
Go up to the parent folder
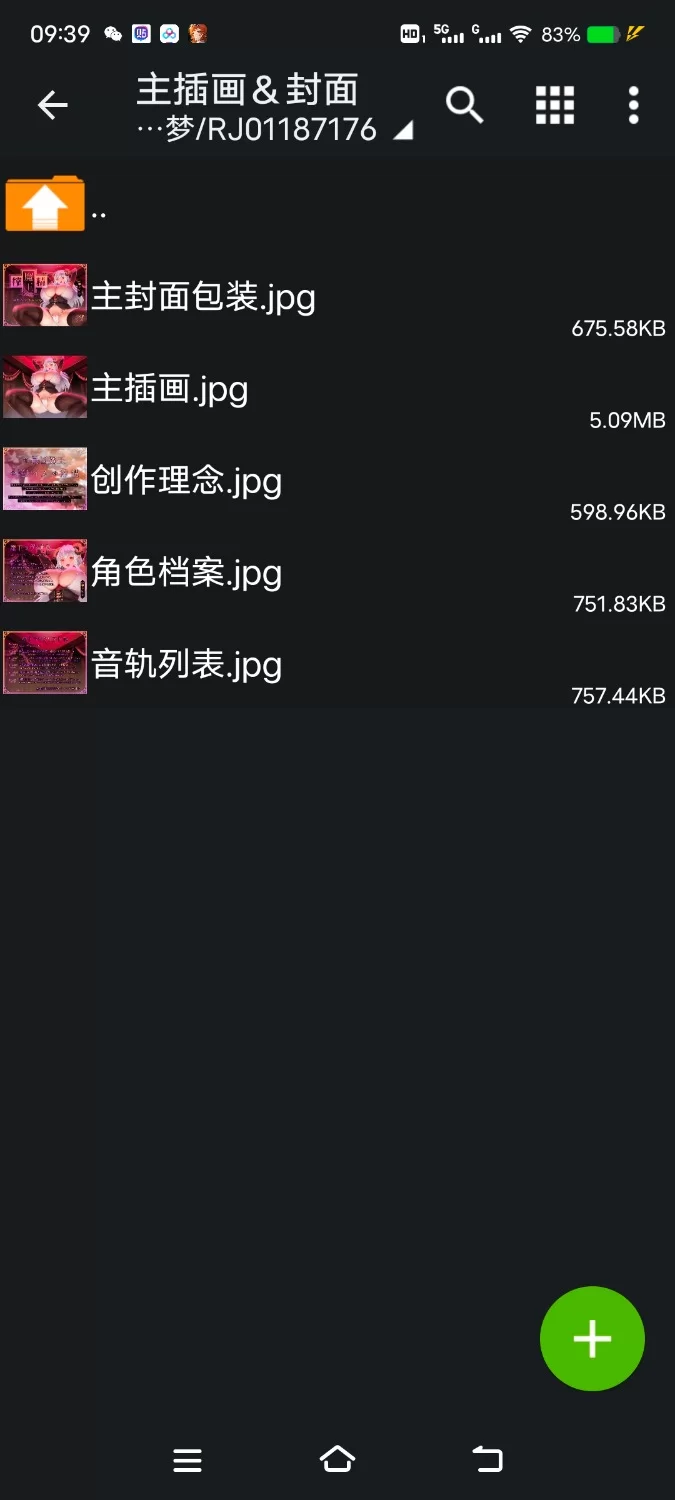[45, 204]
